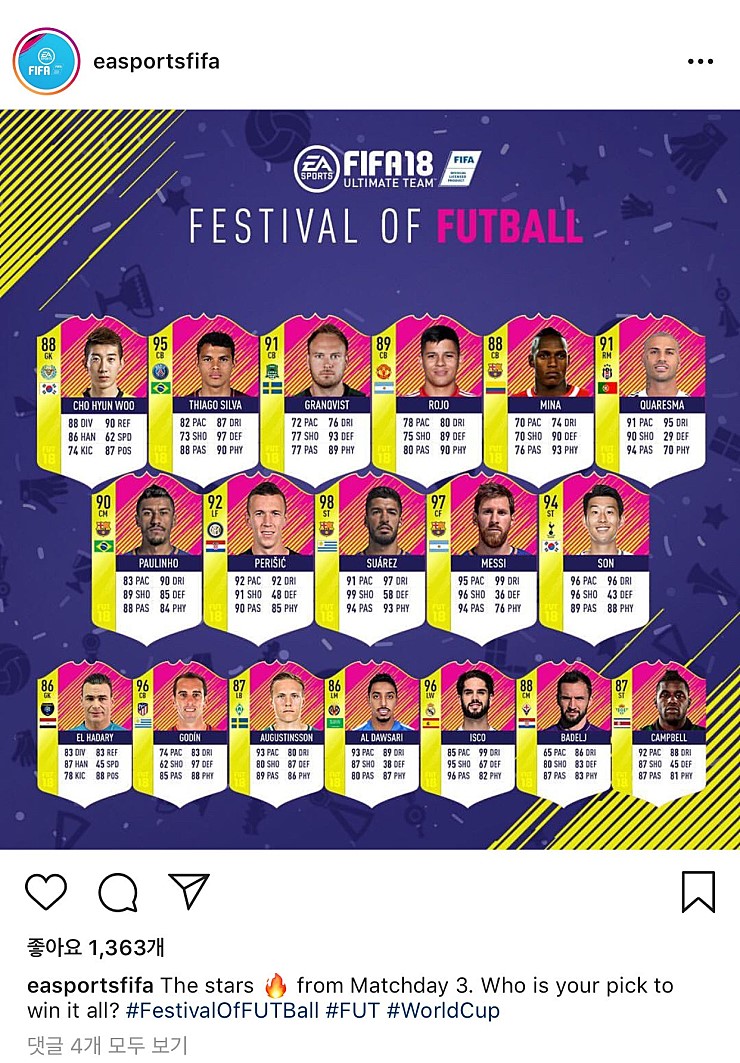Open the easportsfifa username in header

pyautogui.click(x=155, y=62)
